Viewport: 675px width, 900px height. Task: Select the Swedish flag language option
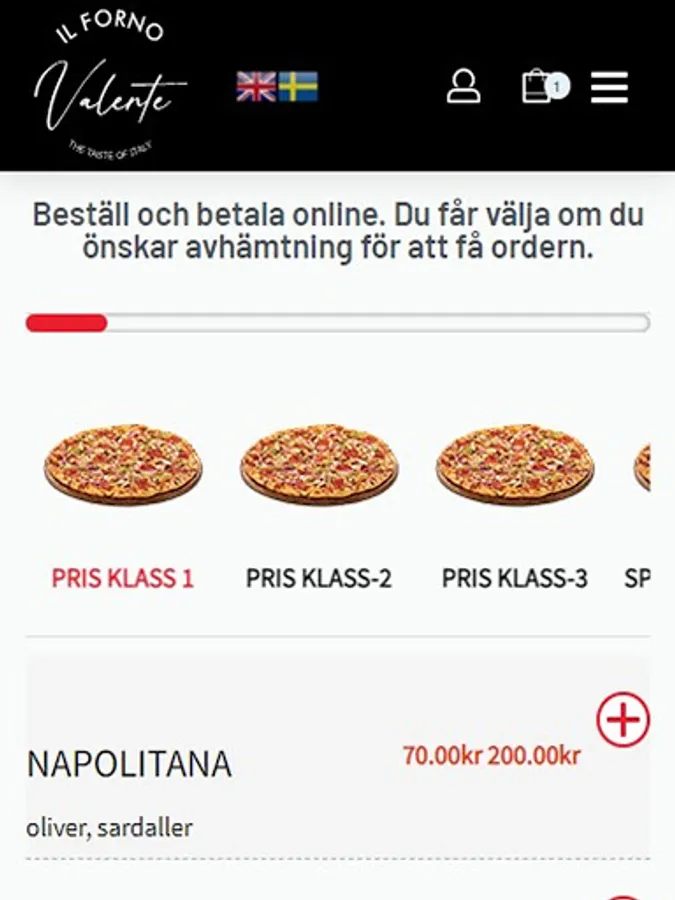298,87
